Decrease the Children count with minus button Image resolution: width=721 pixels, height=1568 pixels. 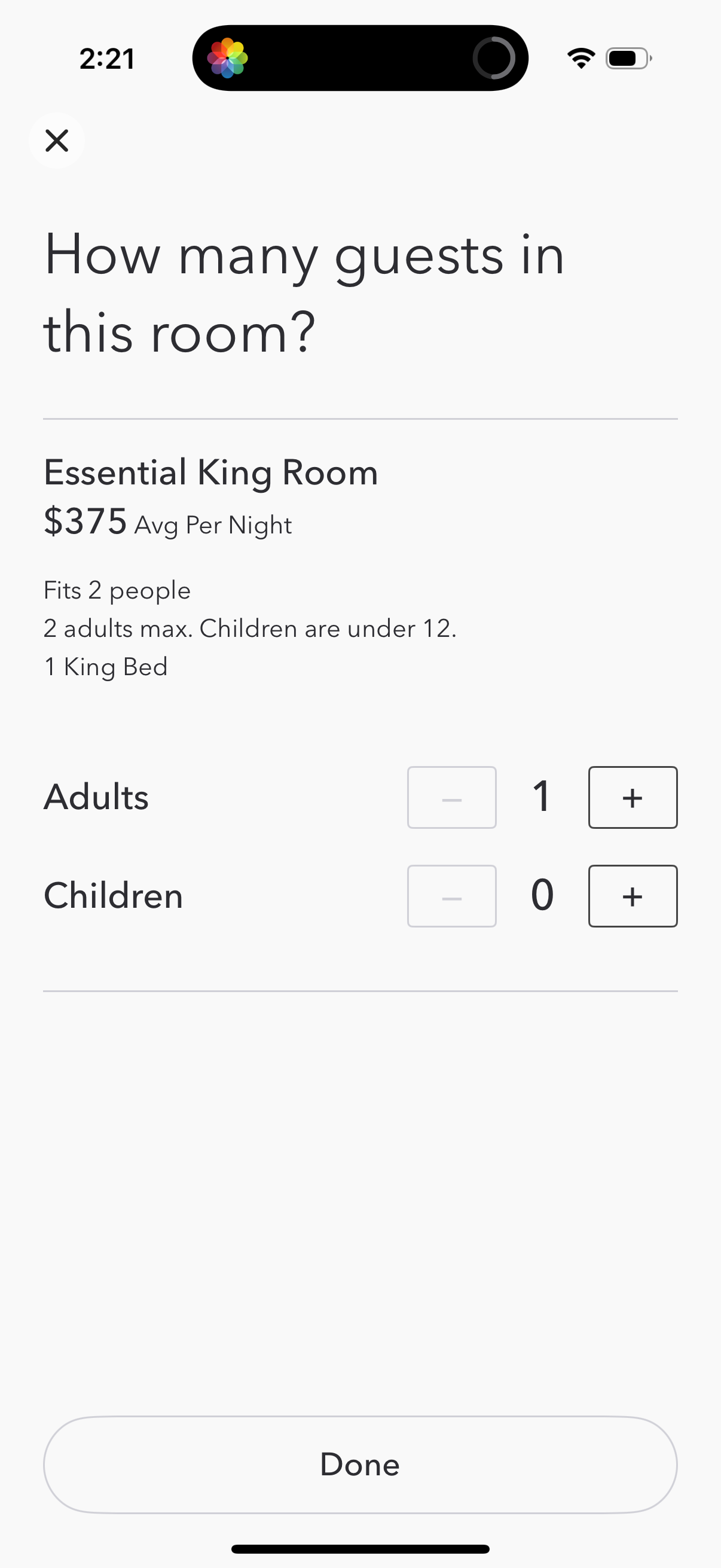click(451, 896)
